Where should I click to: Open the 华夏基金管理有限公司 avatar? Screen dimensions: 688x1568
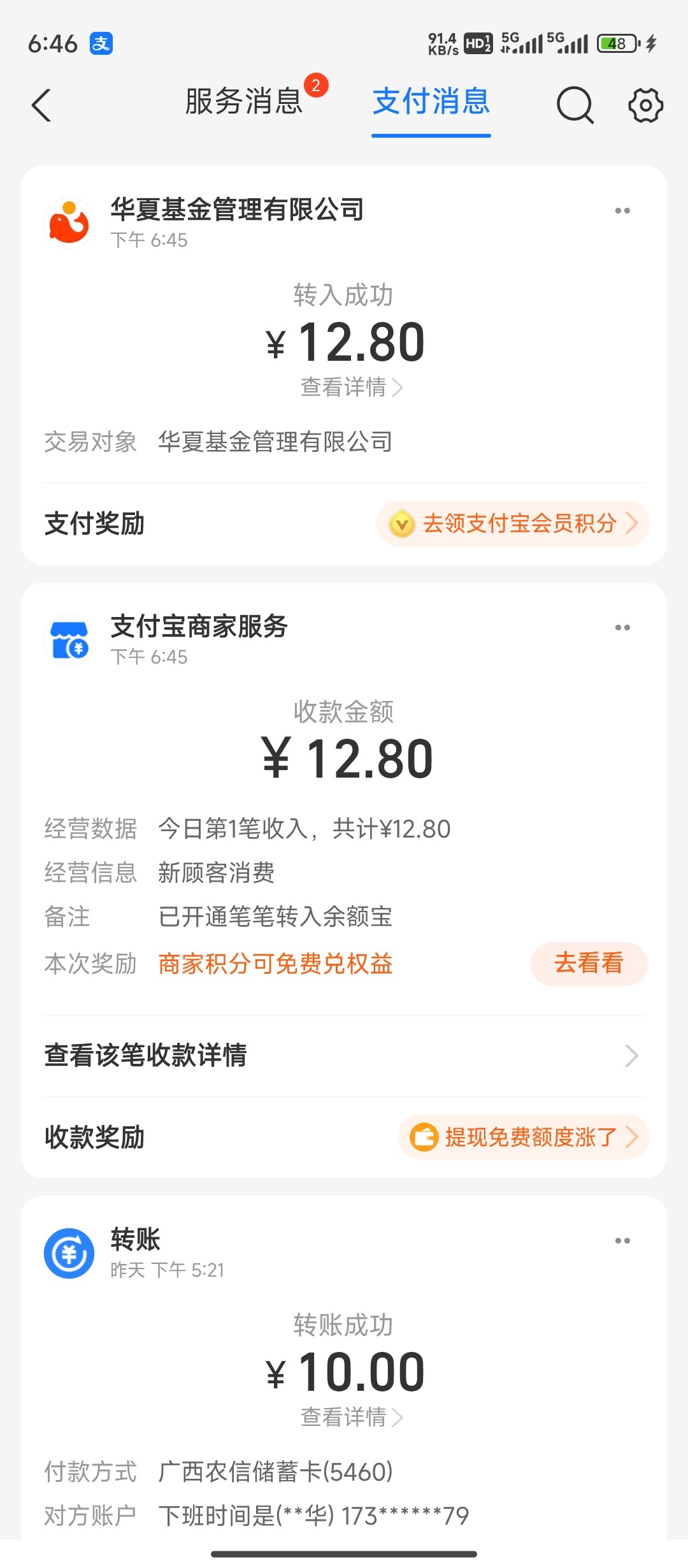pos(69,223)
